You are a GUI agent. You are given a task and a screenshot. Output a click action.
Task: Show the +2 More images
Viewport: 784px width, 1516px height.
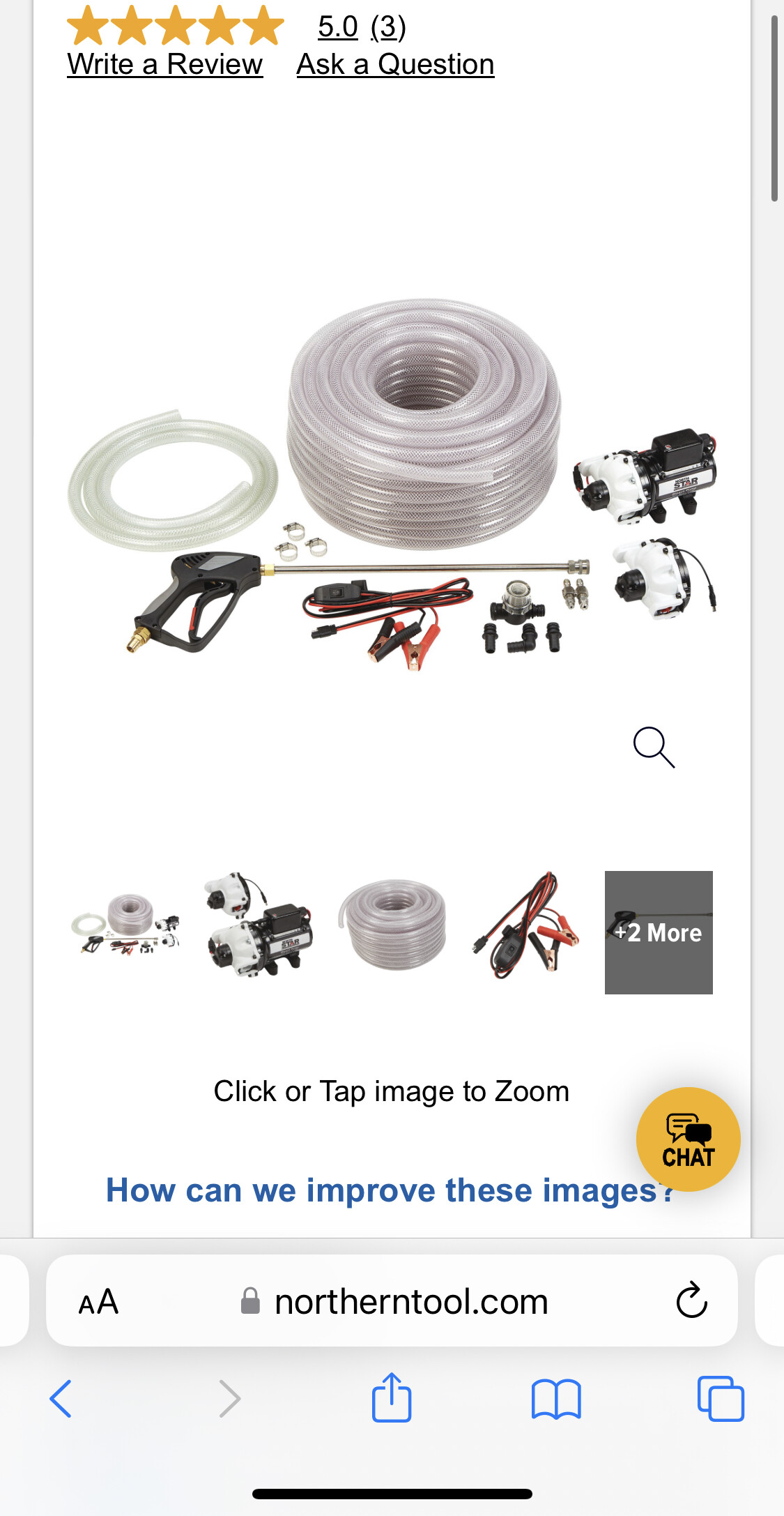pos(659,932)
